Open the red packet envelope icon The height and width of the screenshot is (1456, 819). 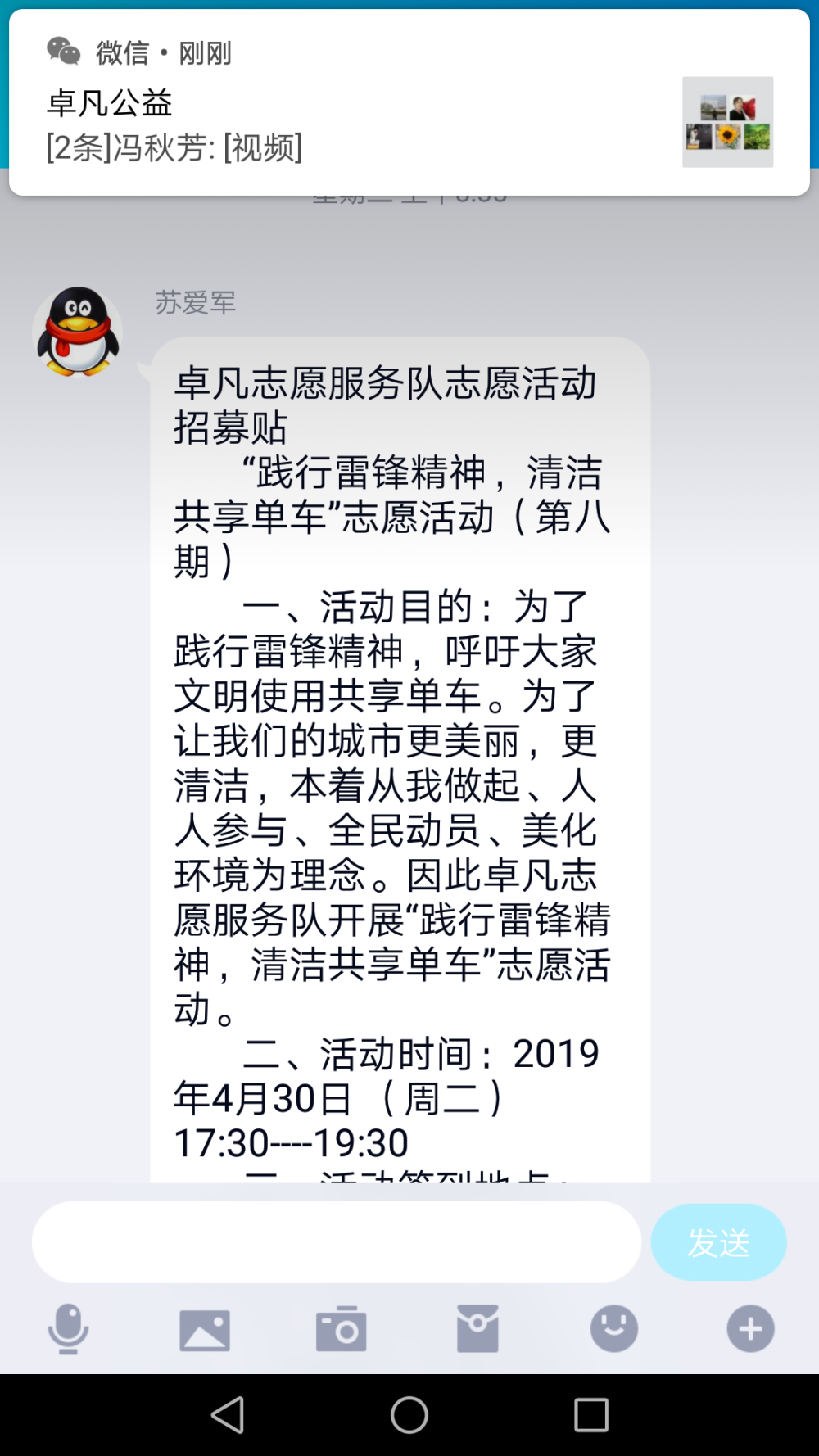pos(477,1328)
